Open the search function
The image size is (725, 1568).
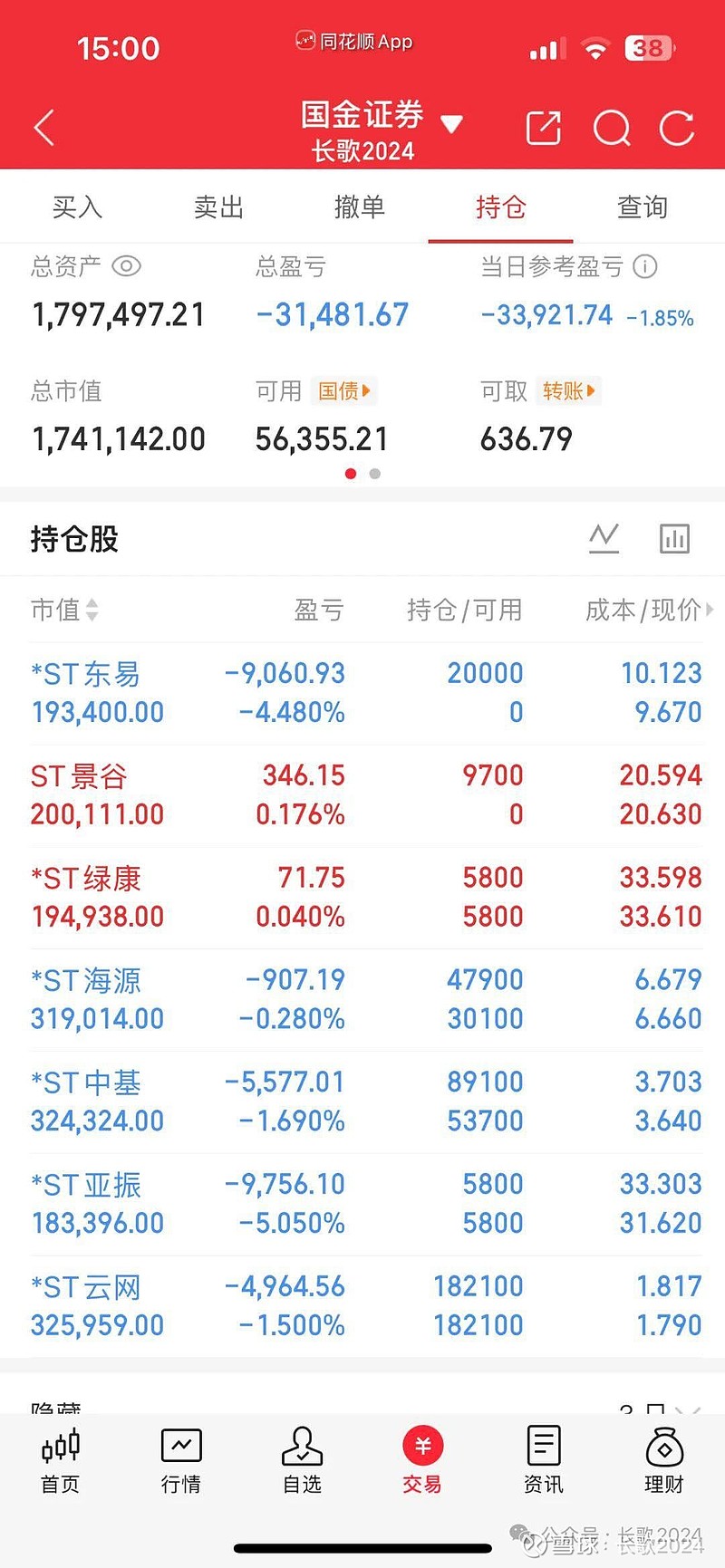click(612, 128)
